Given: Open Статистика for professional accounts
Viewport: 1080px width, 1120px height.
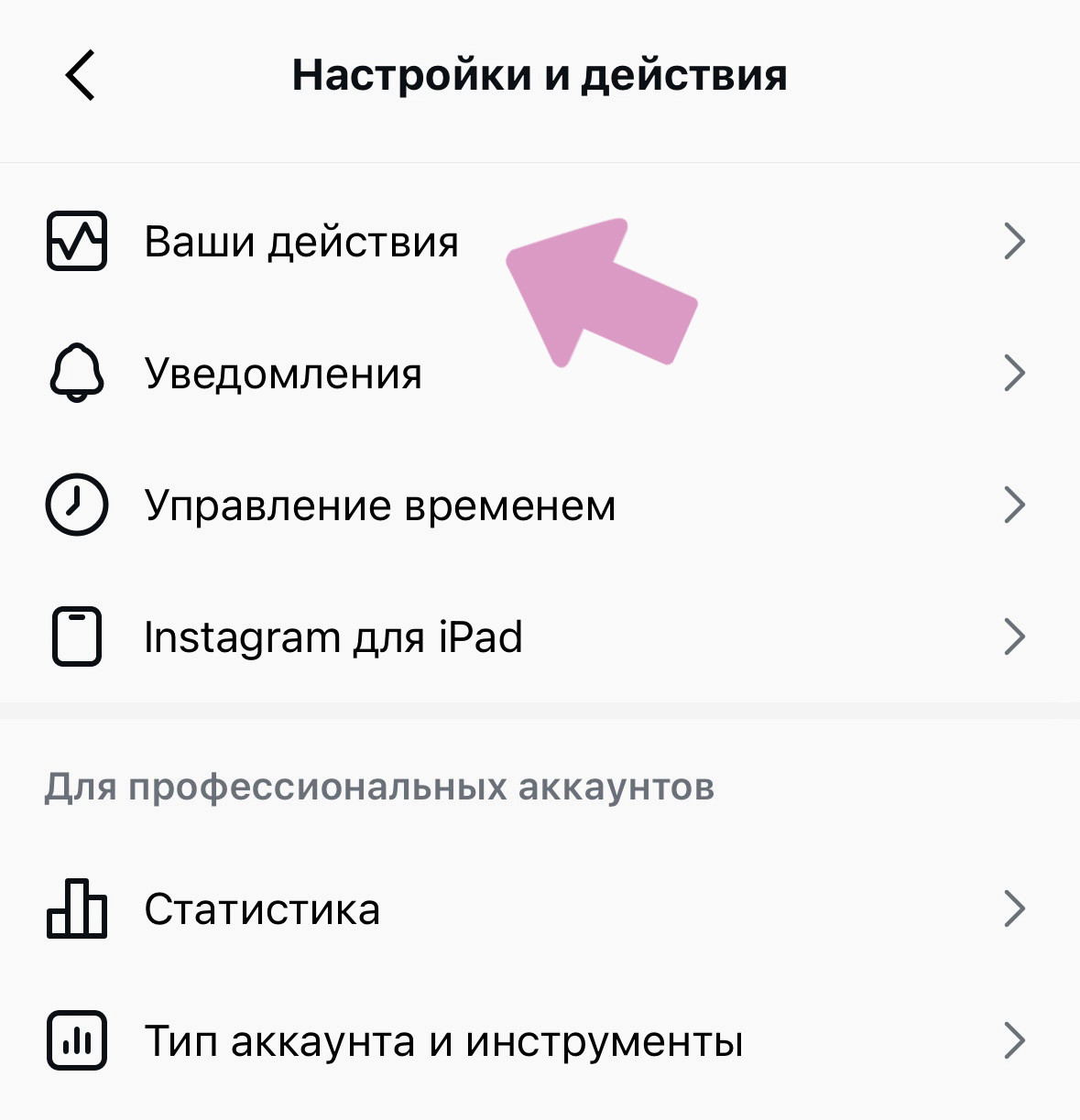Looking at the screenshot, I should tap(262, 908).
